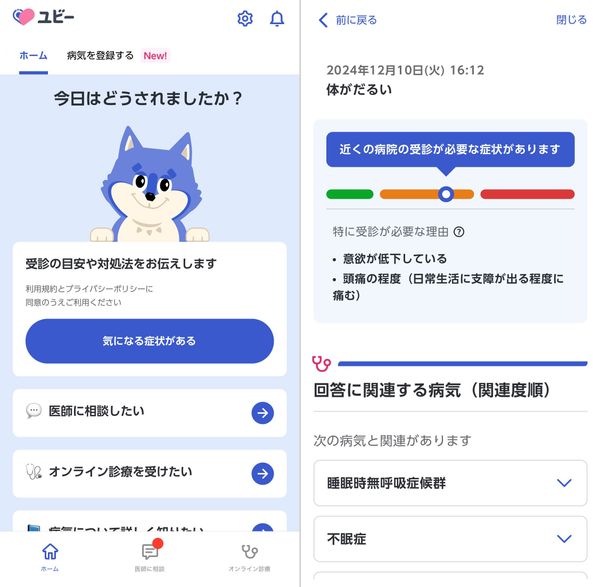Expand the 不眠症 item
This screenshot has height=587, width=600.
[x=450, y=539]
